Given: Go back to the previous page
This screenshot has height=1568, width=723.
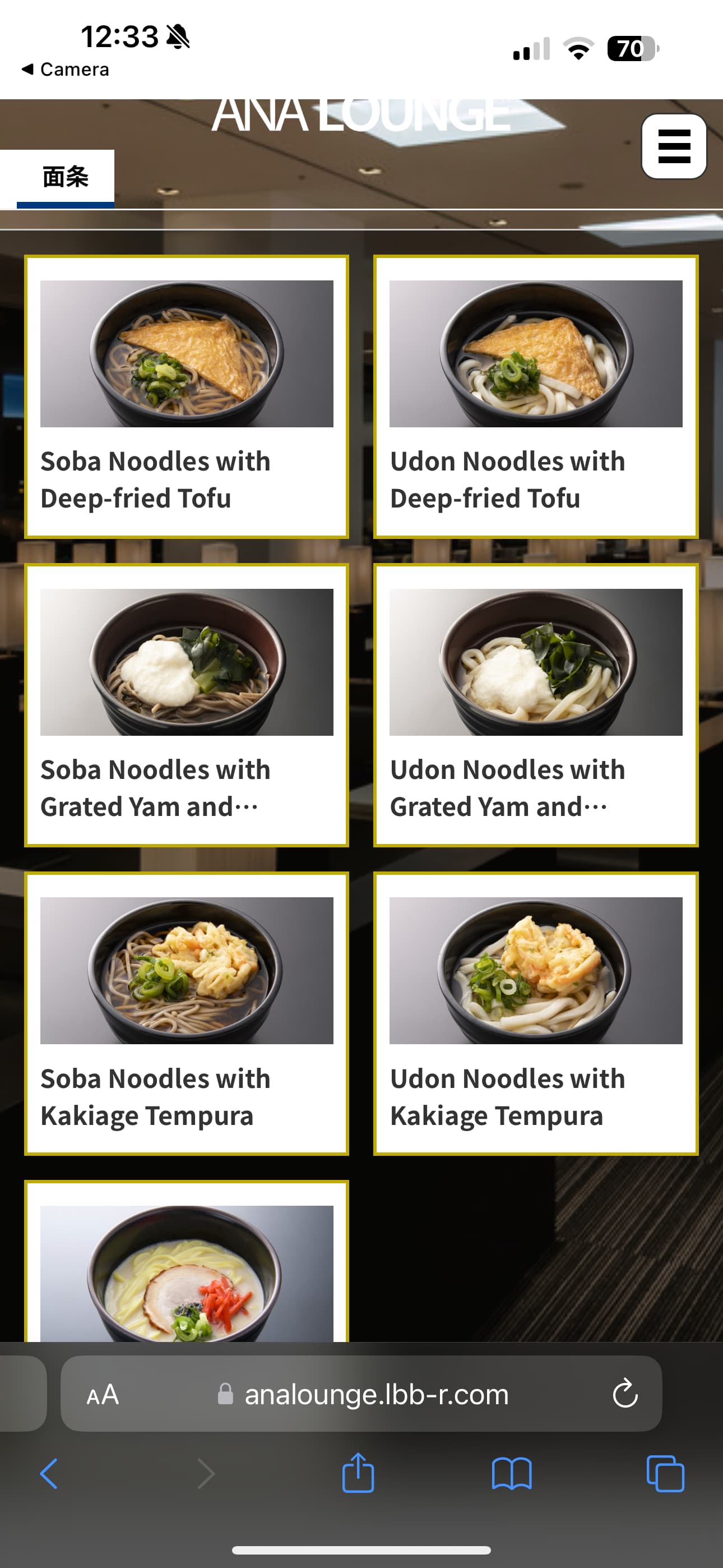Looking at the screenshot, I should tap(49, 1474).
